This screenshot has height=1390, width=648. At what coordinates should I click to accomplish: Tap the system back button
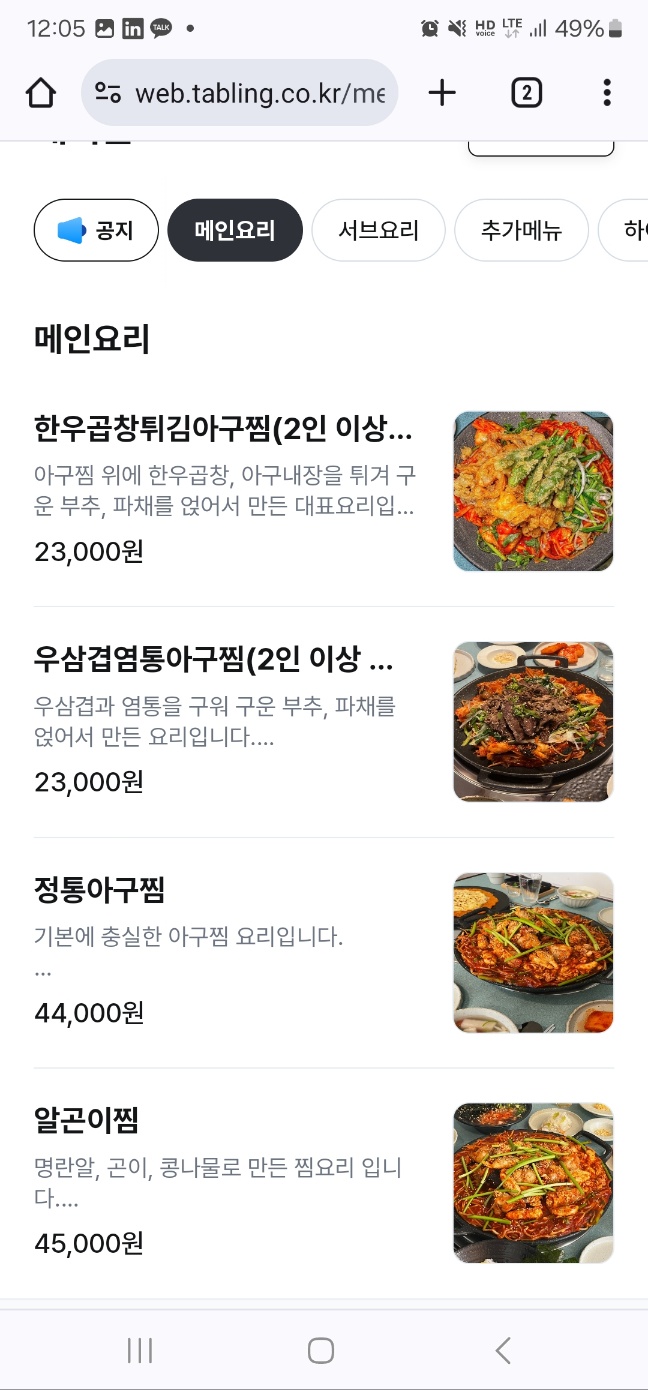pos(503,1350)
